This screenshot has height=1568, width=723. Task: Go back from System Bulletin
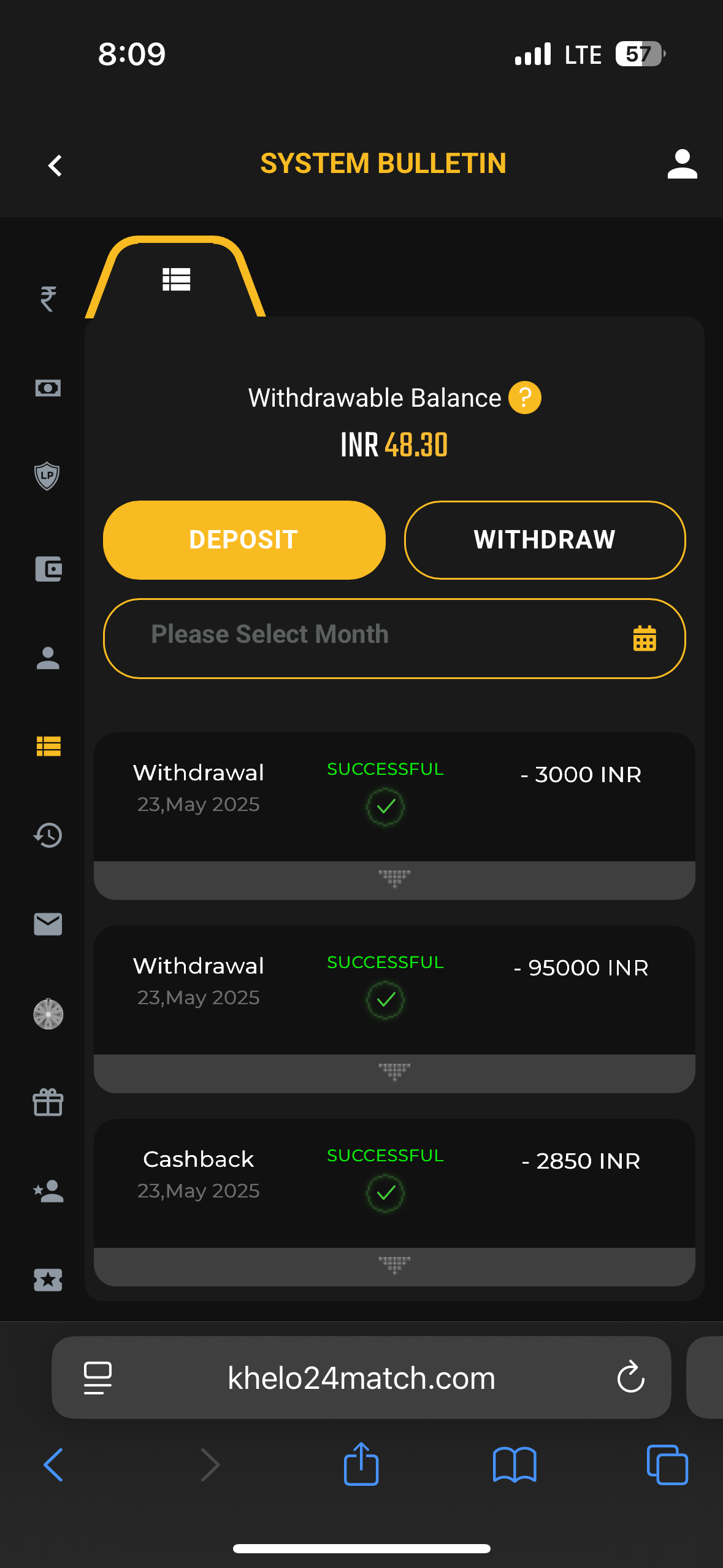coord(55,165)
